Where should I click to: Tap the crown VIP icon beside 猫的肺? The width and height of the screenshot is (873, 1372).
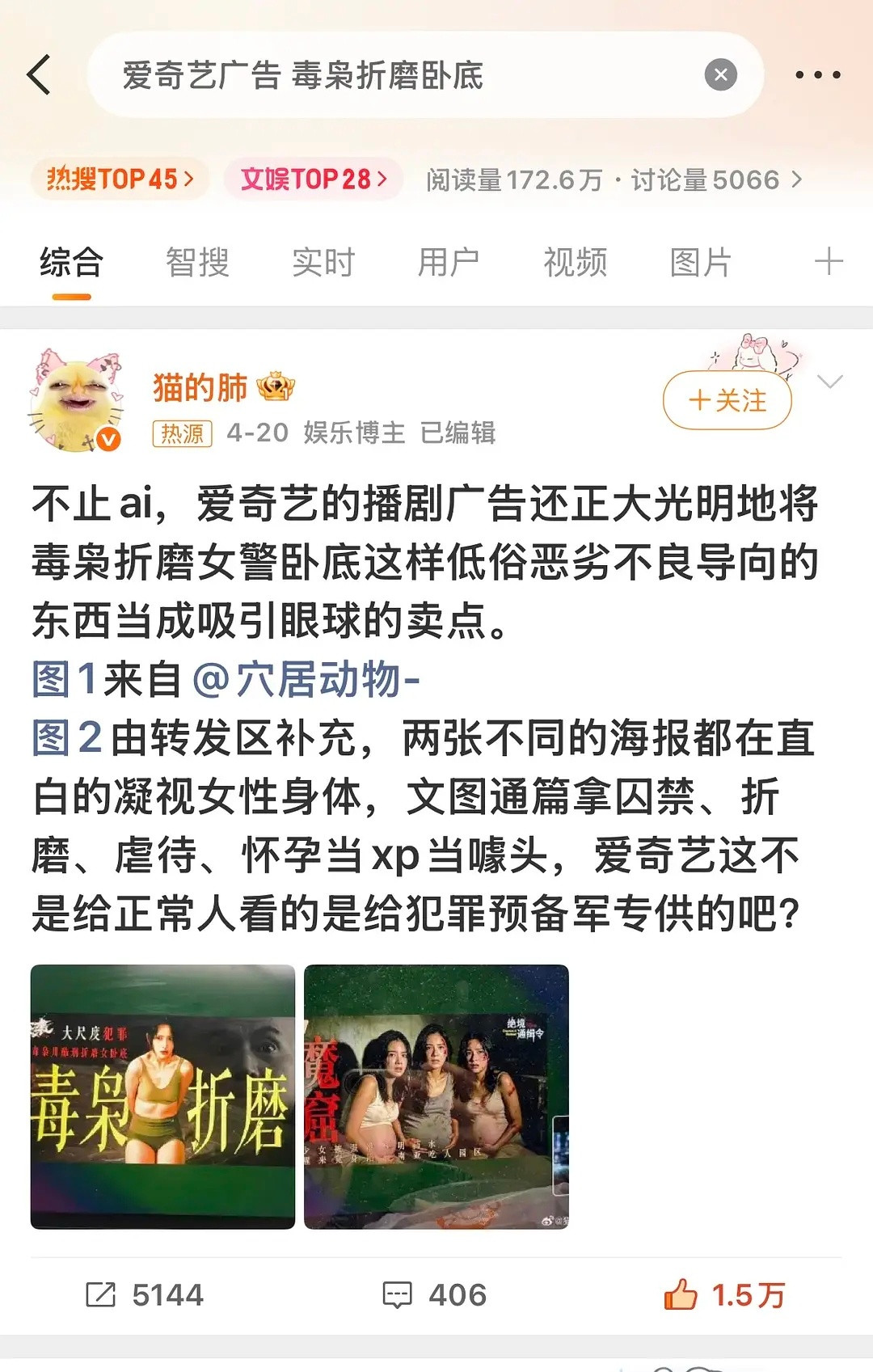(276, 386)
